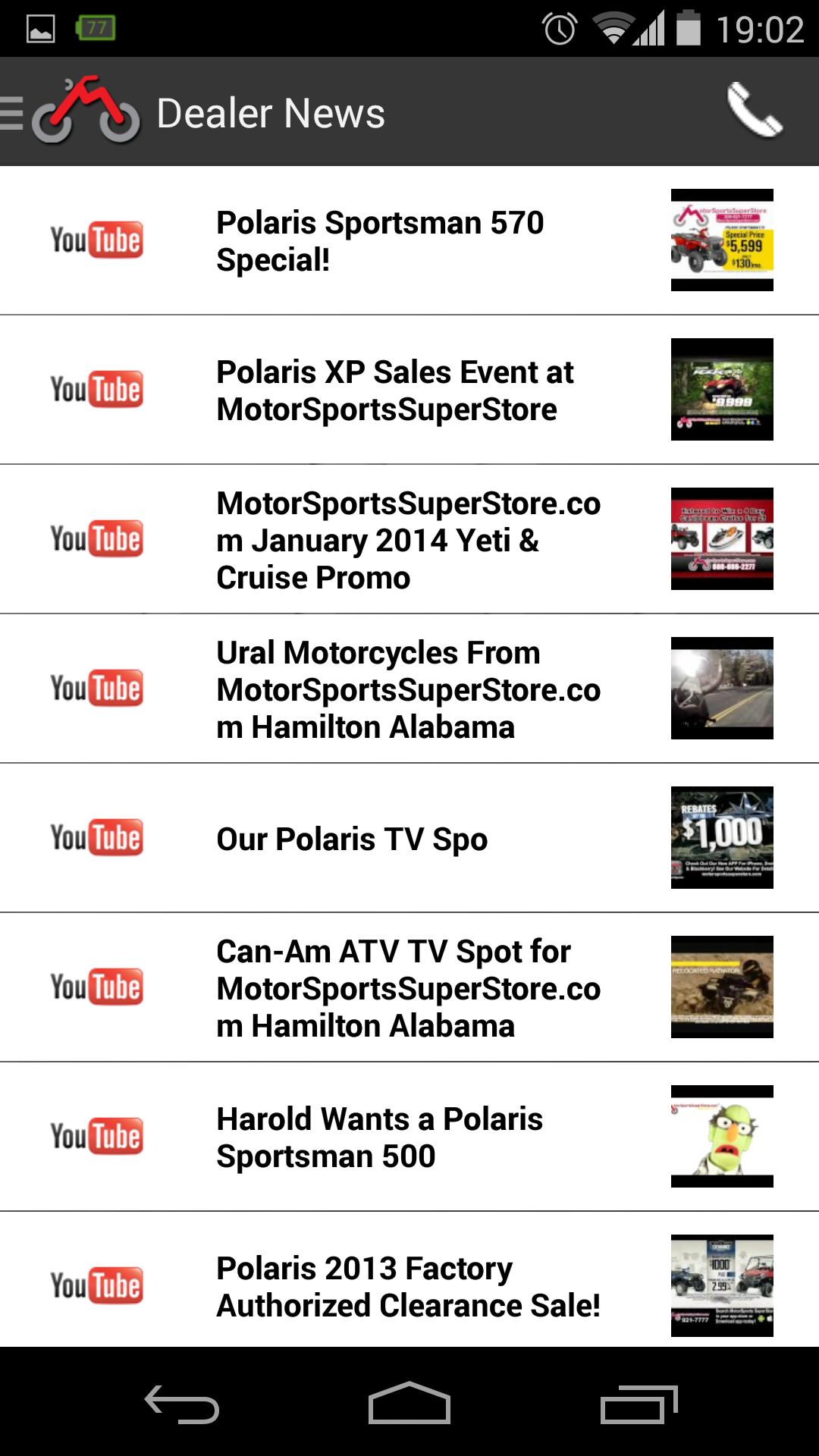Tap the YouTube icon beside Ural Motorcycles entry

pos(97,689)
